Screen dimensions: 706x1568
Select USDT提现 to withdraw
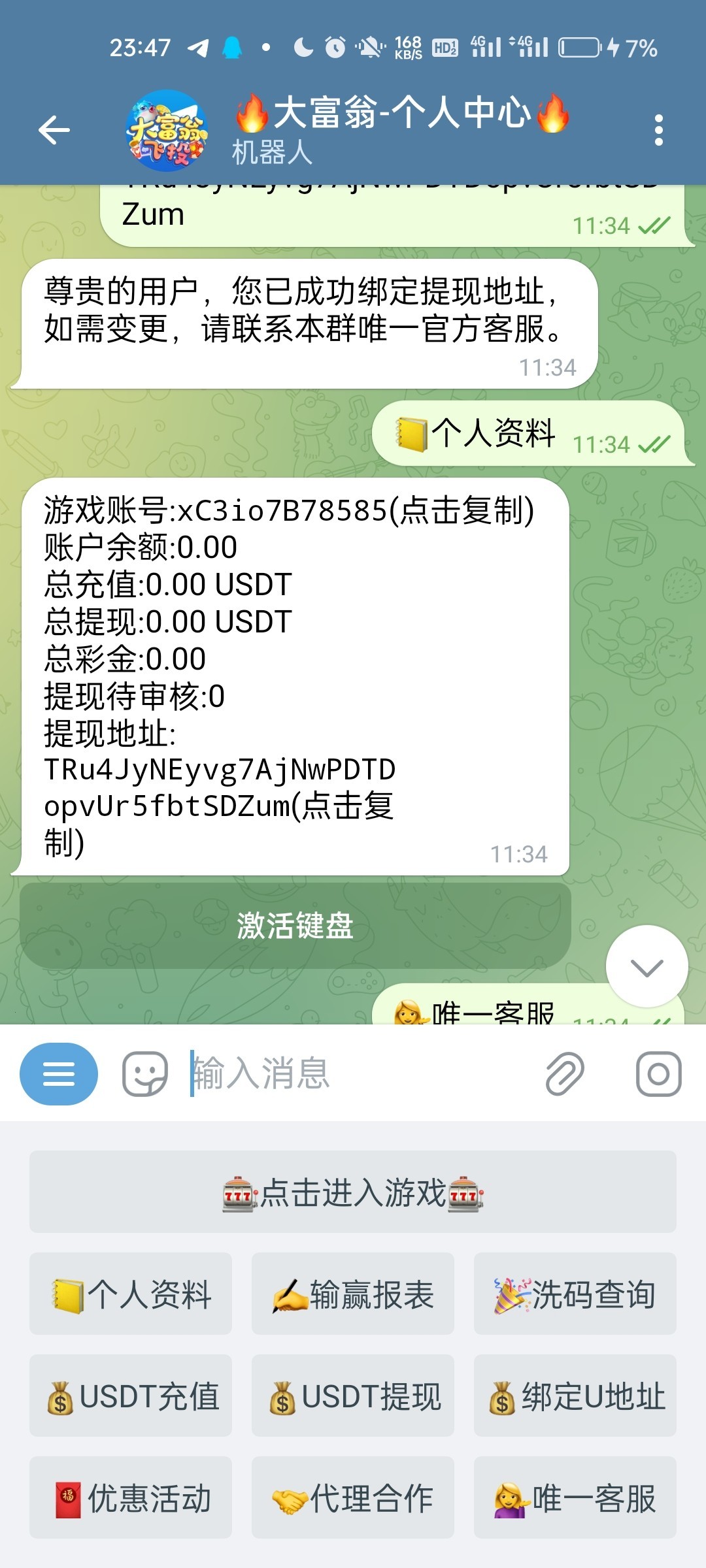pyautogui.click(x=353, y=1396)
